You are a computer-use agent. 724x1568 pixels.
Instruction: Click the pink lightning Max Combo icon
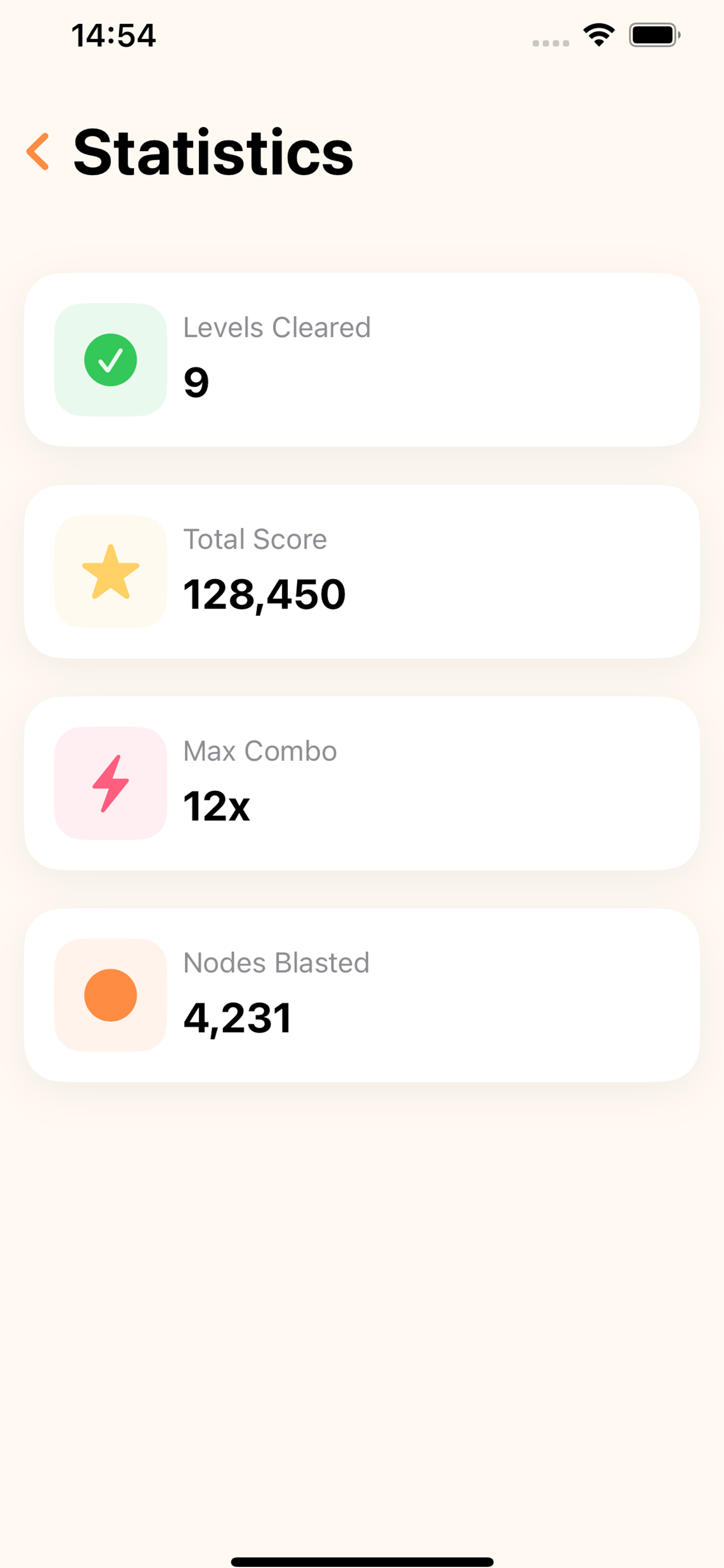tap(111, 783)
